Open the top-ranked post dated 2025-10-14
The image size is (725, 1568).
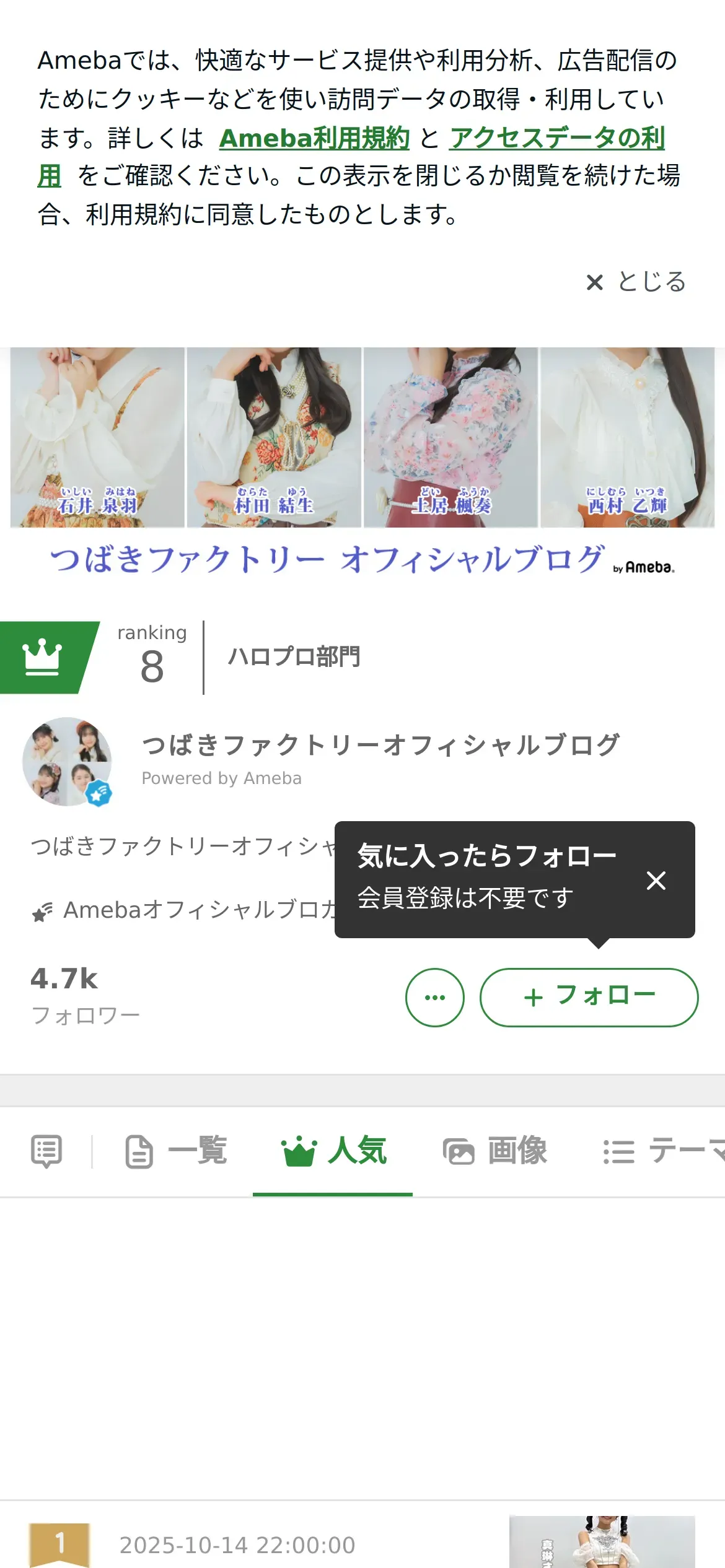(x=237, y=1544)
